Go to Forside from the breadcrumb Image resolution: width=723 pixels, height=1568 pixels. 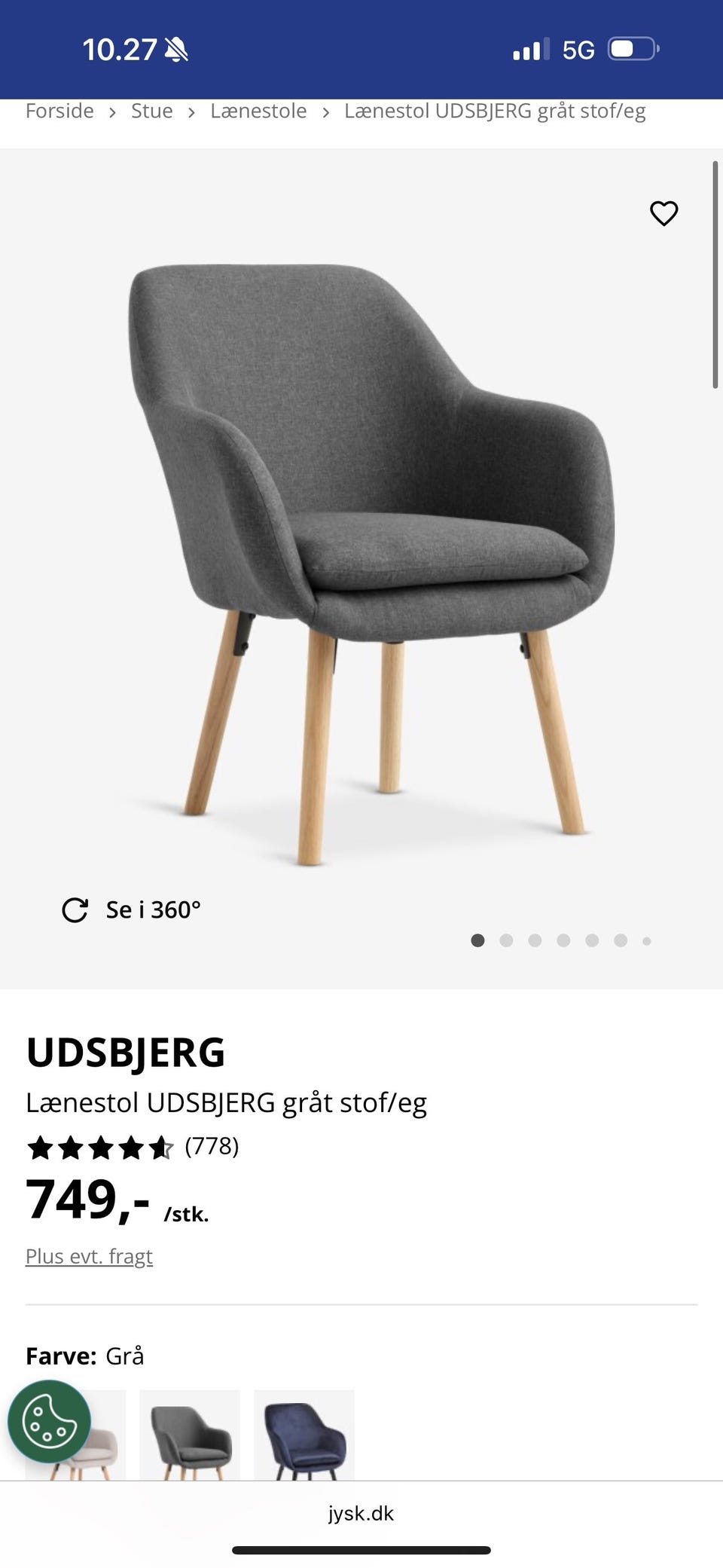[59, 110]
